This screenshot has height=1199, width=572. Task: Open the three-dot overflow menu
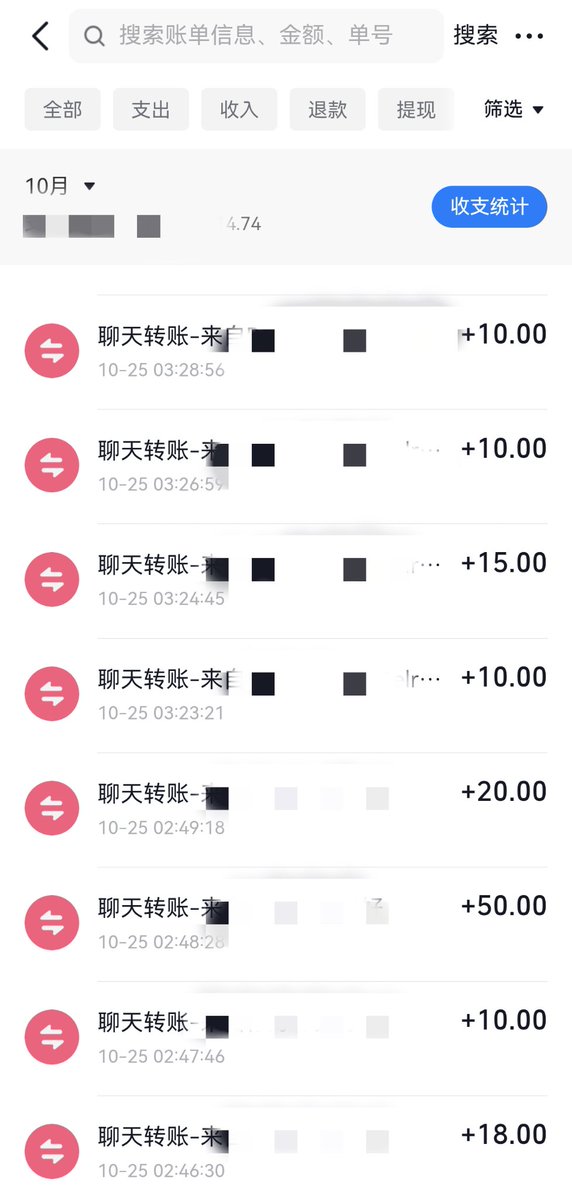[529, 36]
